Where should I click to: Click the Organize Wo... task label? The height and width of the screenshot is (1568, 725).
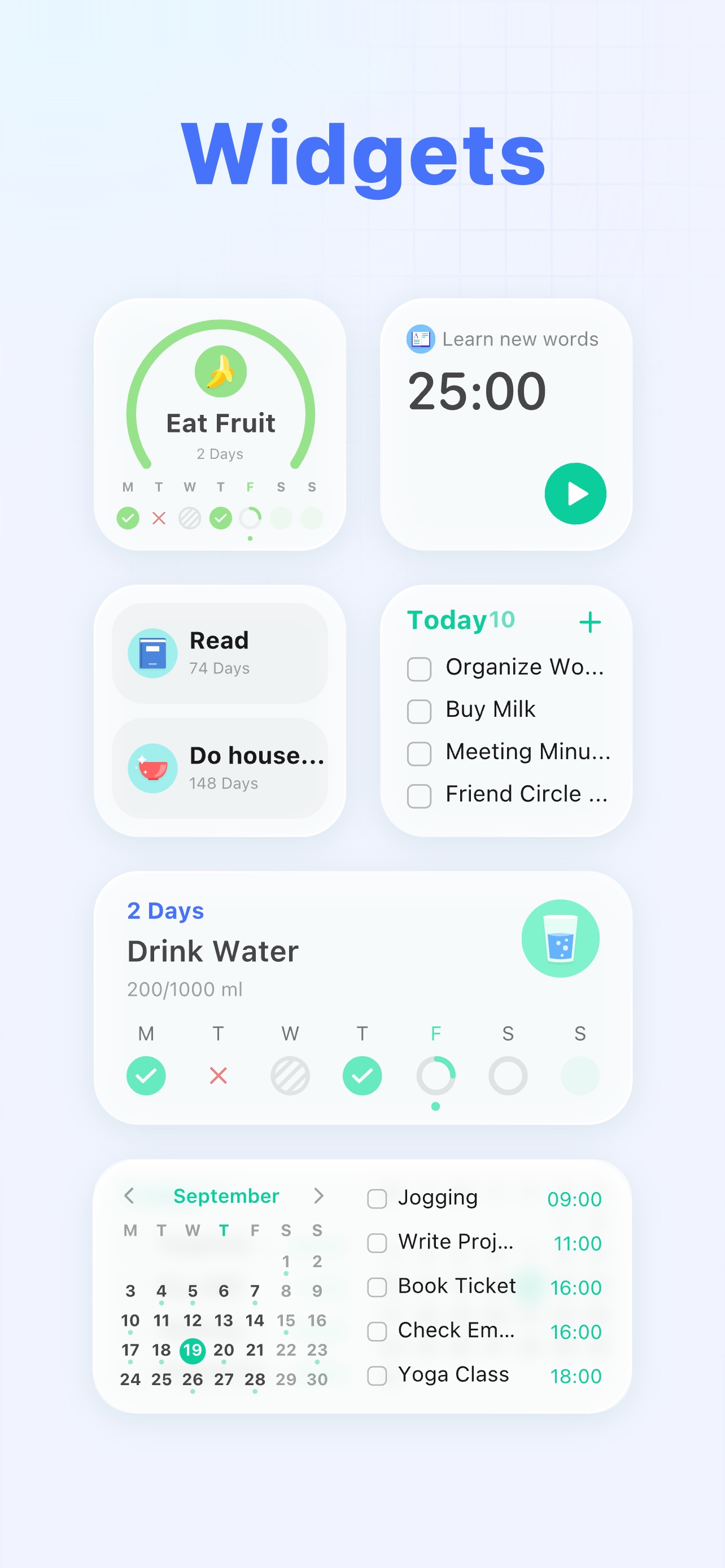(525, 667)
